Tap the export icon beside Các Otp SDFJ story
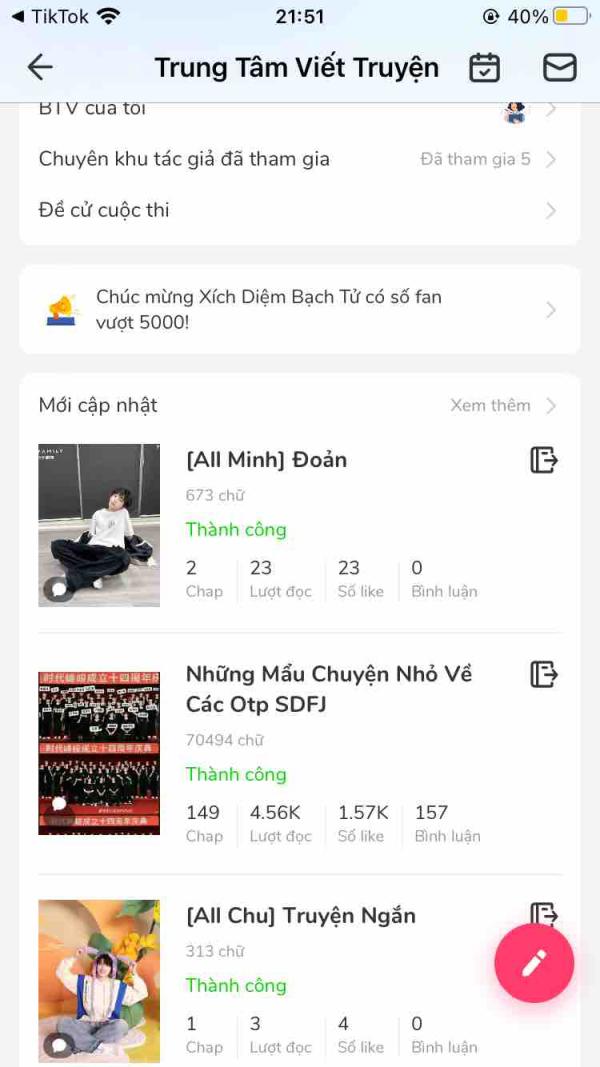The width and height of the screenshot is (600, 1067). coord(543,674)
